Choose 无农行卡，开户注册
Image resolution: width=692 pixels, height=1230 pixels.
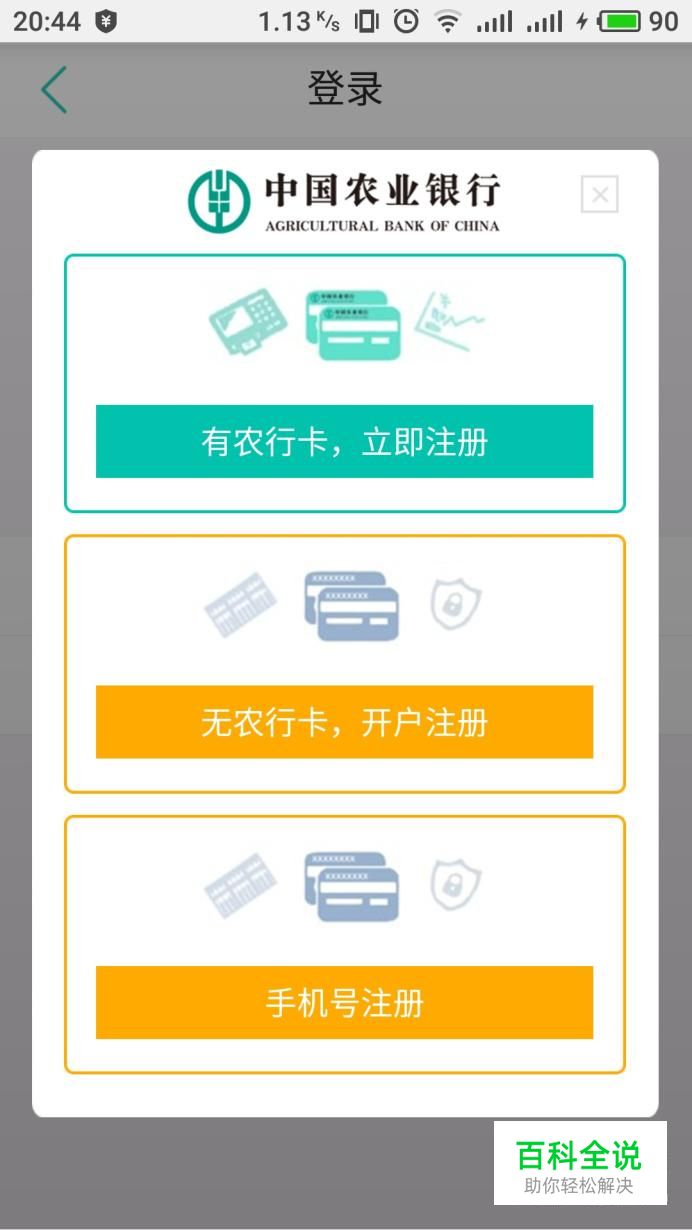coord(344,722)
